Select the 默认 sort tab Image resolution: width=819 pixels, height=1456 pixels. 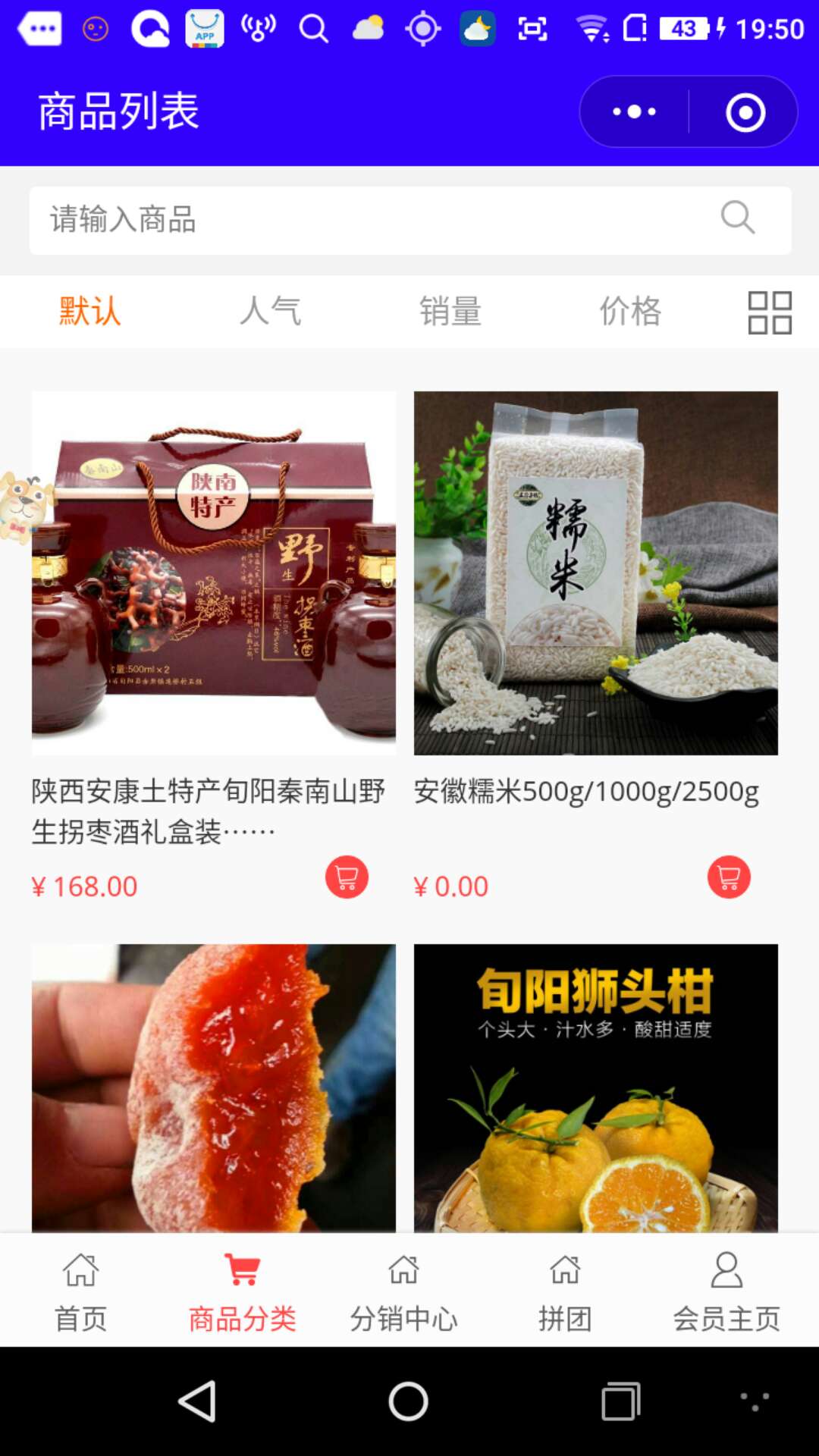tap(90, 311)
